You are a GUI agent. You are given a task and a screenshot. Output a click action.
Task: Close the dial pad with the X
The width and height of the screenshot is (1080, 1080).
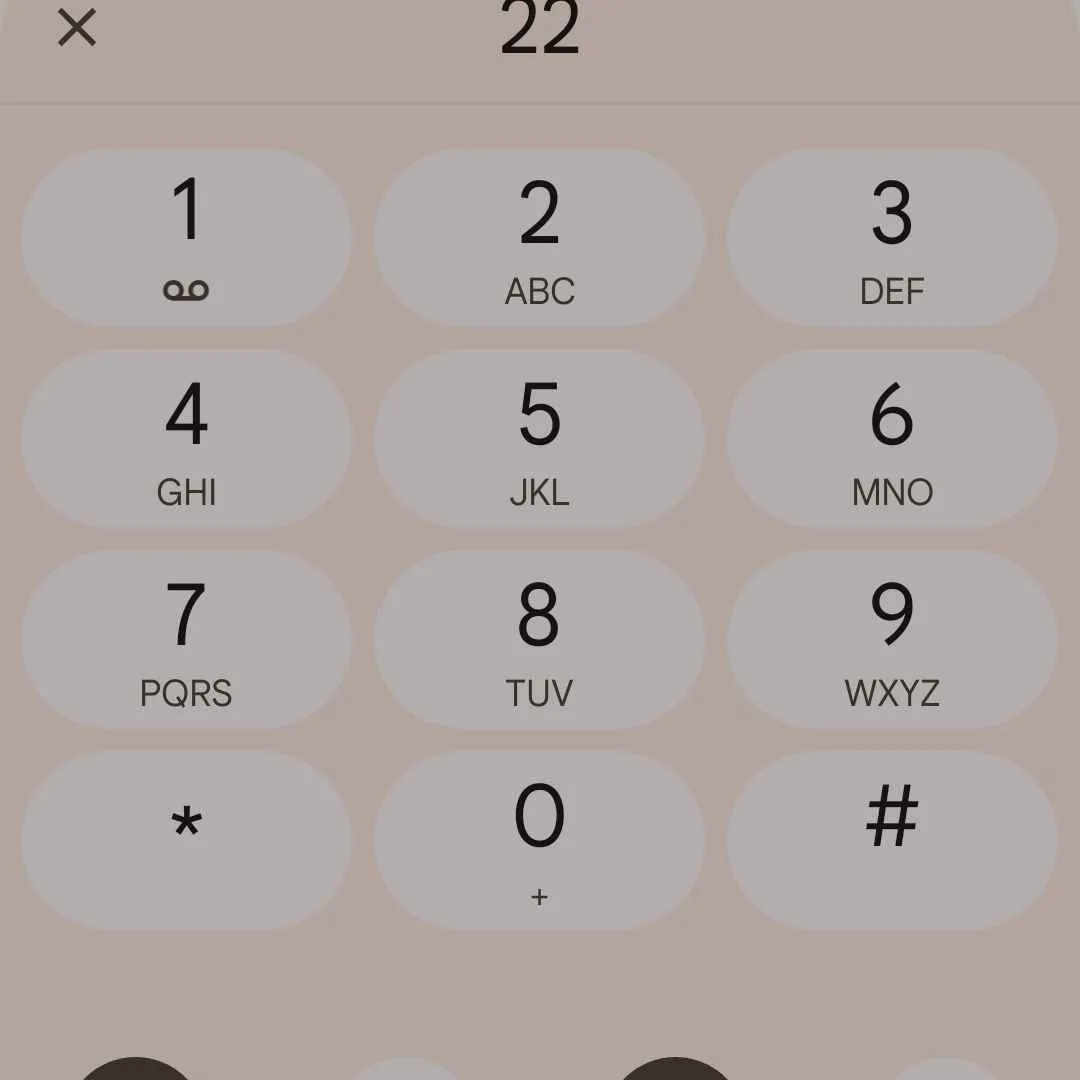tap(77, 28)
